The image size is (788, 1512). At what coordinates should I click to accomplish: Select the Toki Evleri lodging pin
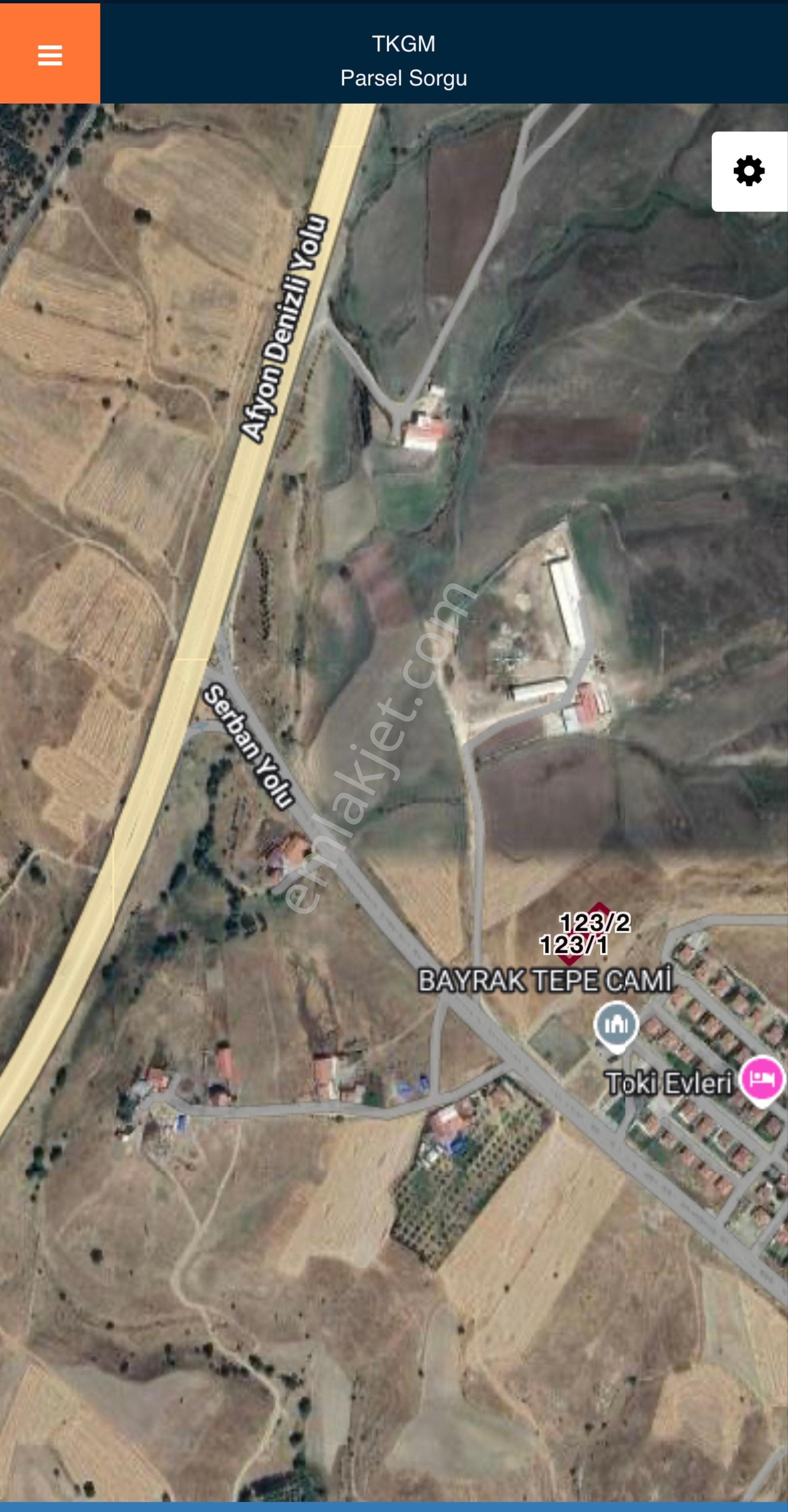click(x=762, y=1080)
